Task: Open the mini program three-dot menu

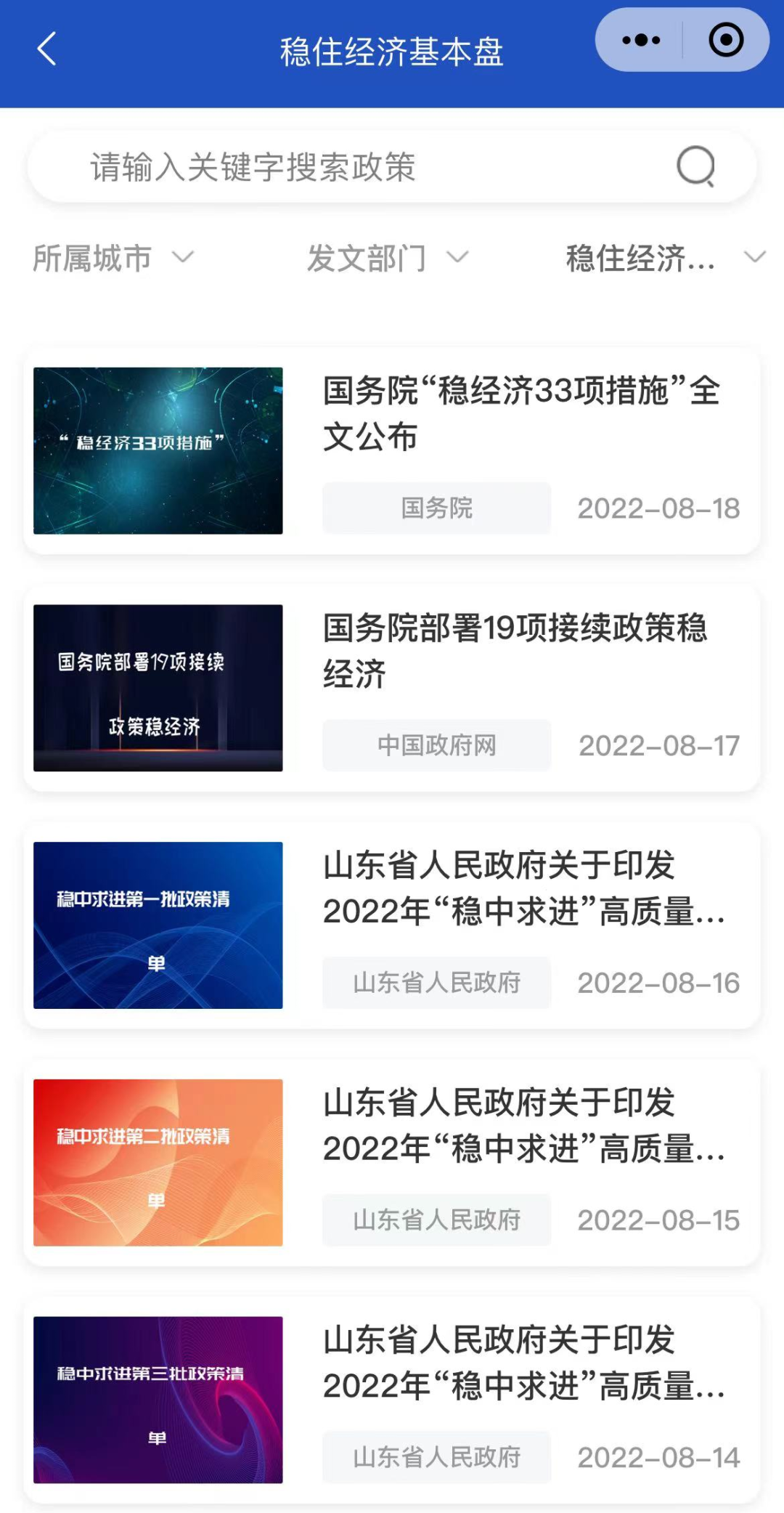Action: [640, 40]
